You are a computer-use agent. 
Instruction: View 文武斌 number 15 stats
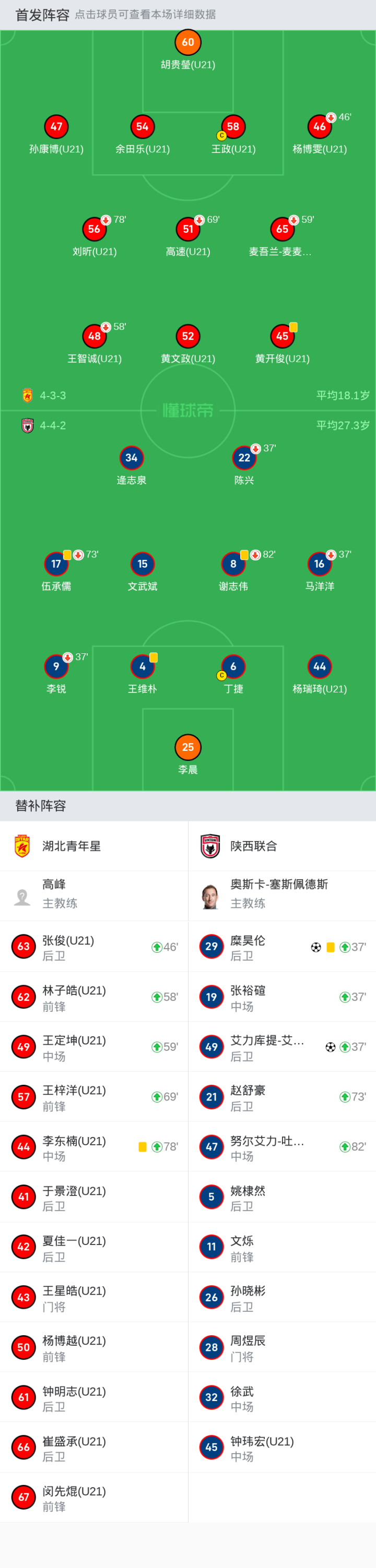pos(142,564)
